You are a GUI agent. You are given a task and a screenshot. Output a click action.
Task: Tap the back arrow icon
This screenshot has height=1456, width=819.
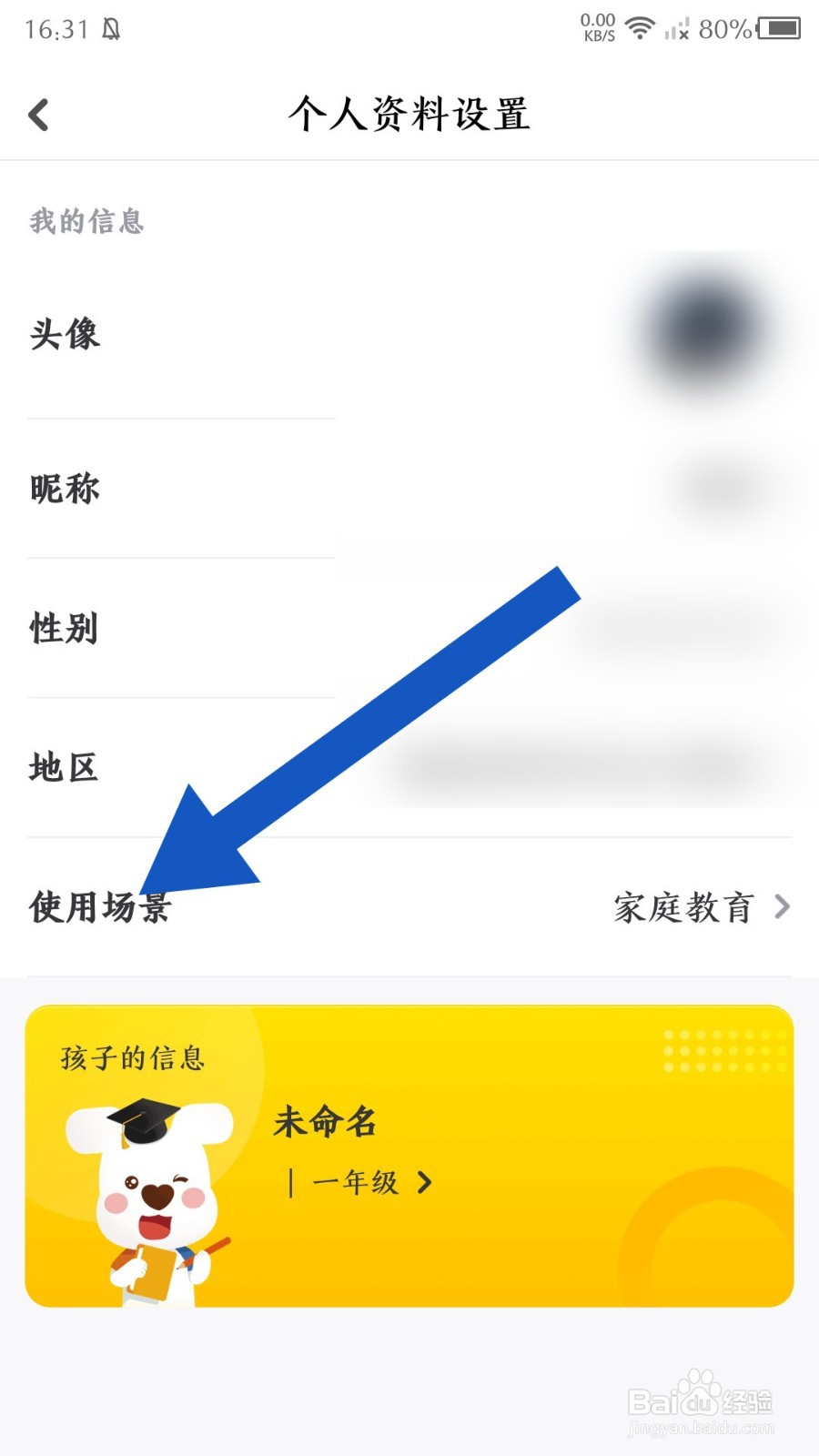point(38,116)
